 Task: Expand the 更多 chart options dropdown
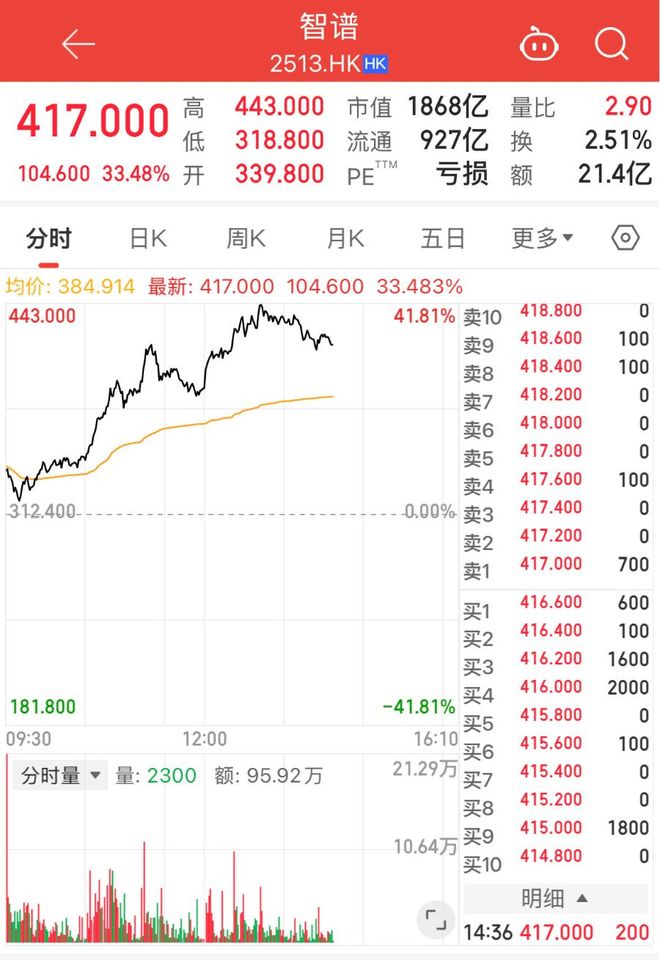542,238
